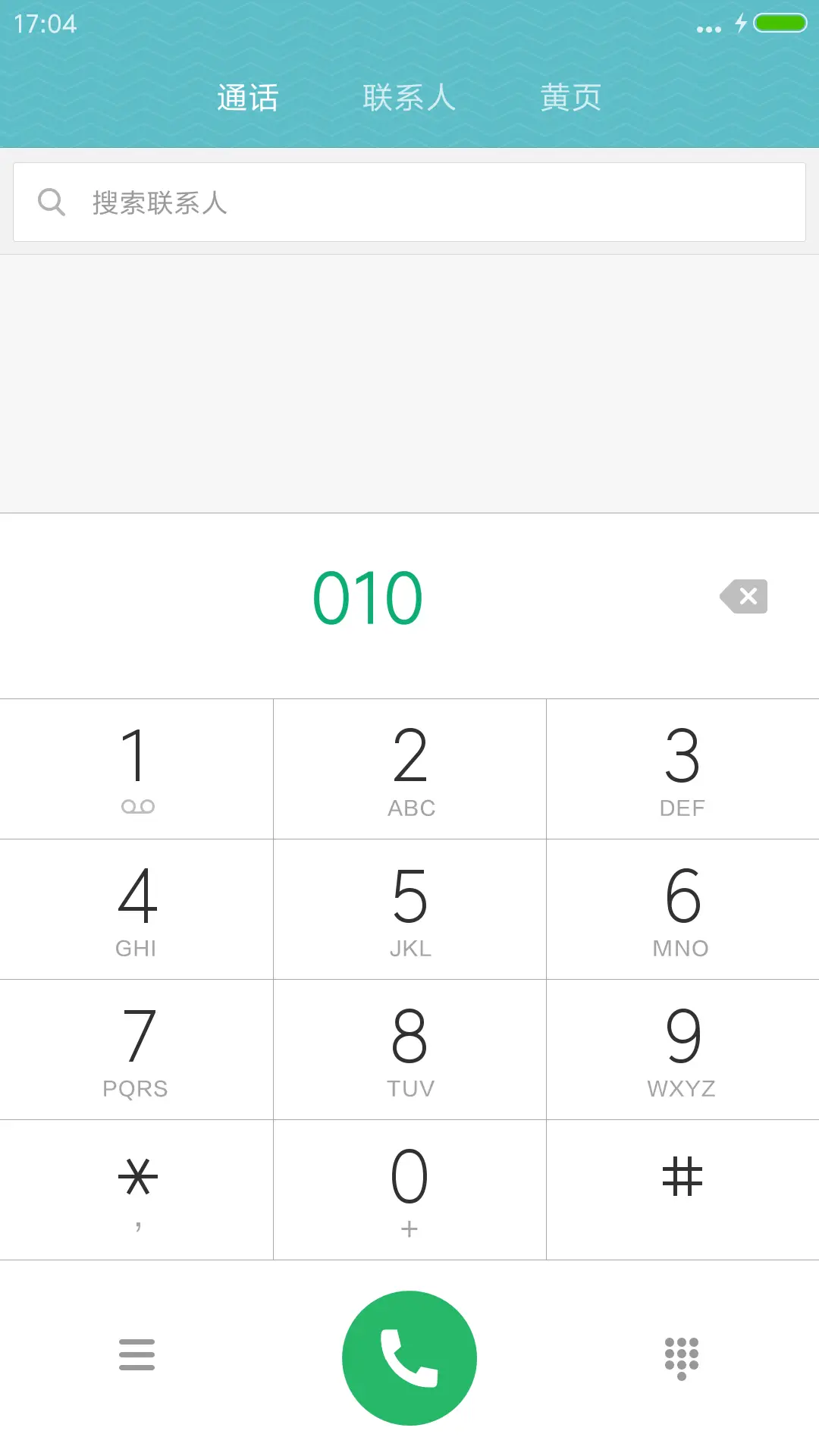Delete the last dialed digit

[x=744, y=597]
